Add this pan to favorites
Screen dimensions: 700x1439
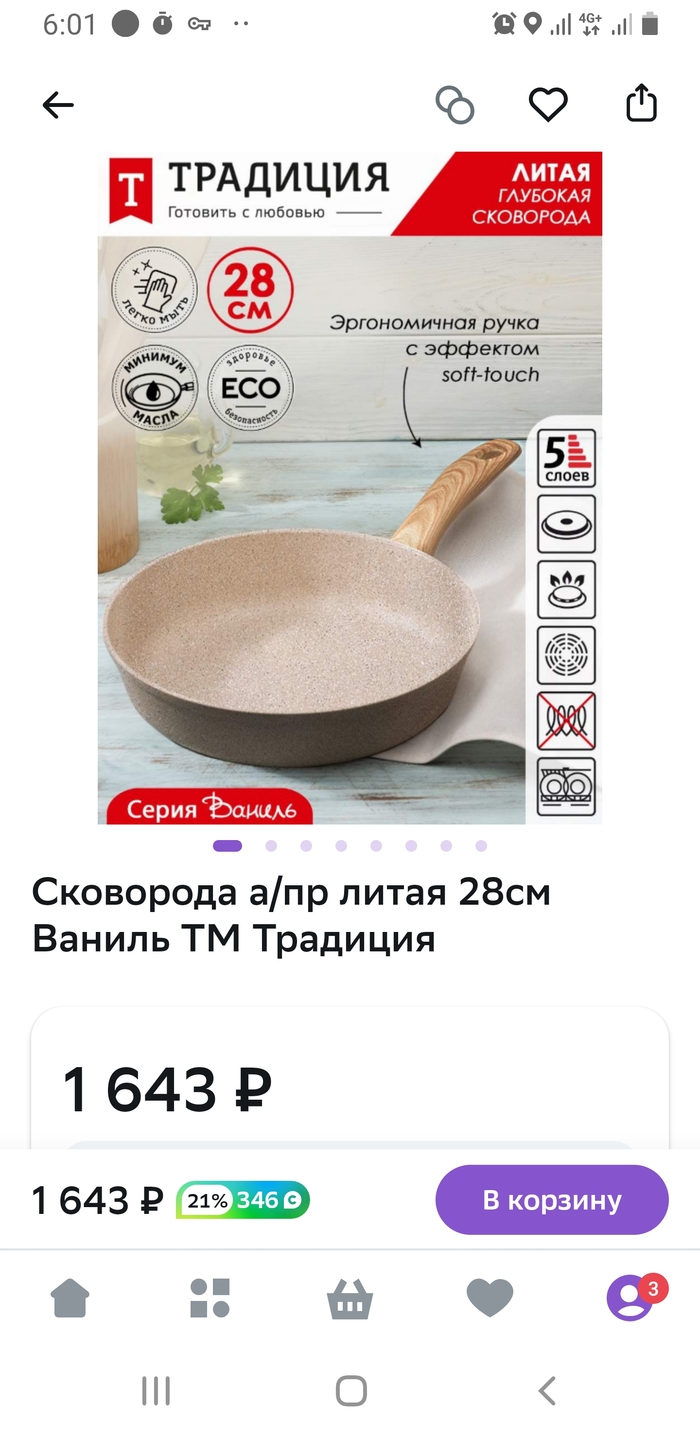[548, 105]
